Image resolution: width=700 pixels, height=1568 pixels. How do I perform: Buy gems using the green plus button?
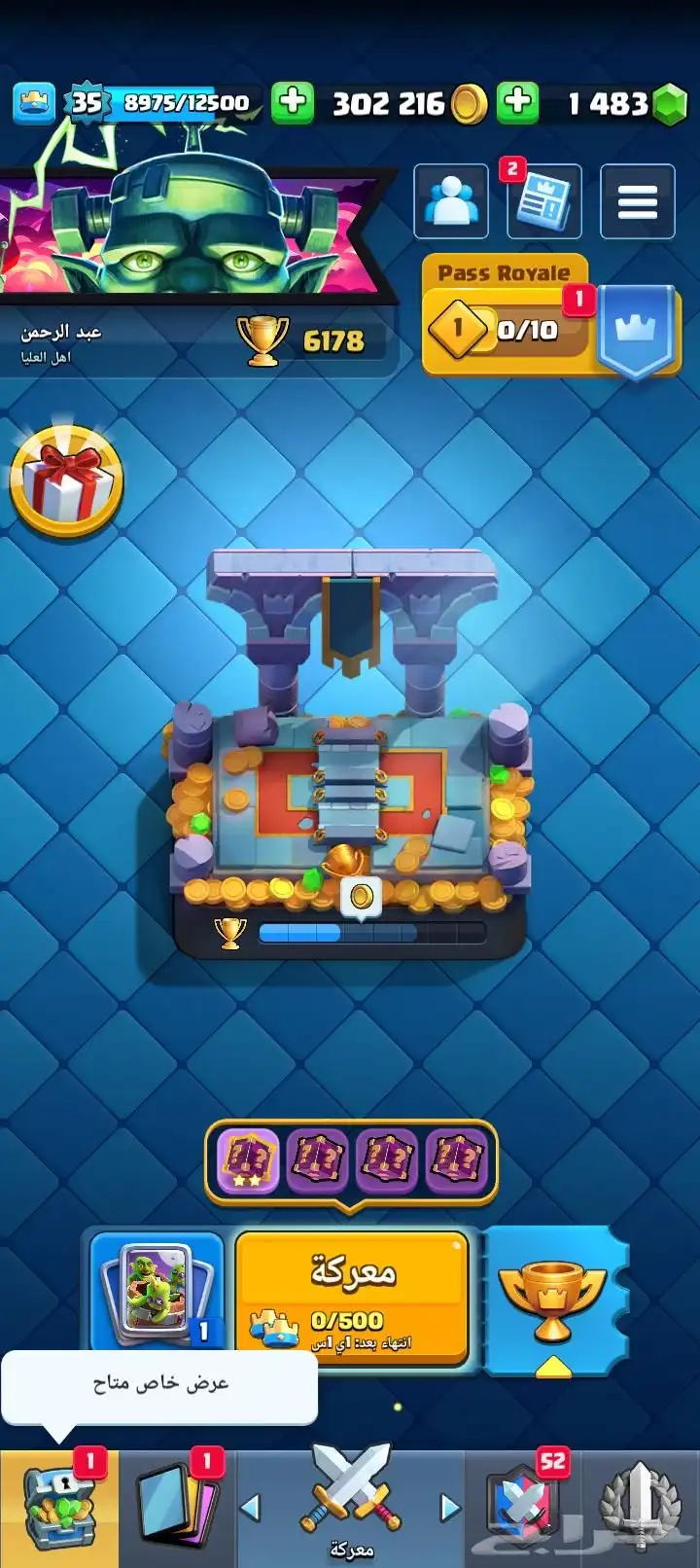(x=518, y=102)
